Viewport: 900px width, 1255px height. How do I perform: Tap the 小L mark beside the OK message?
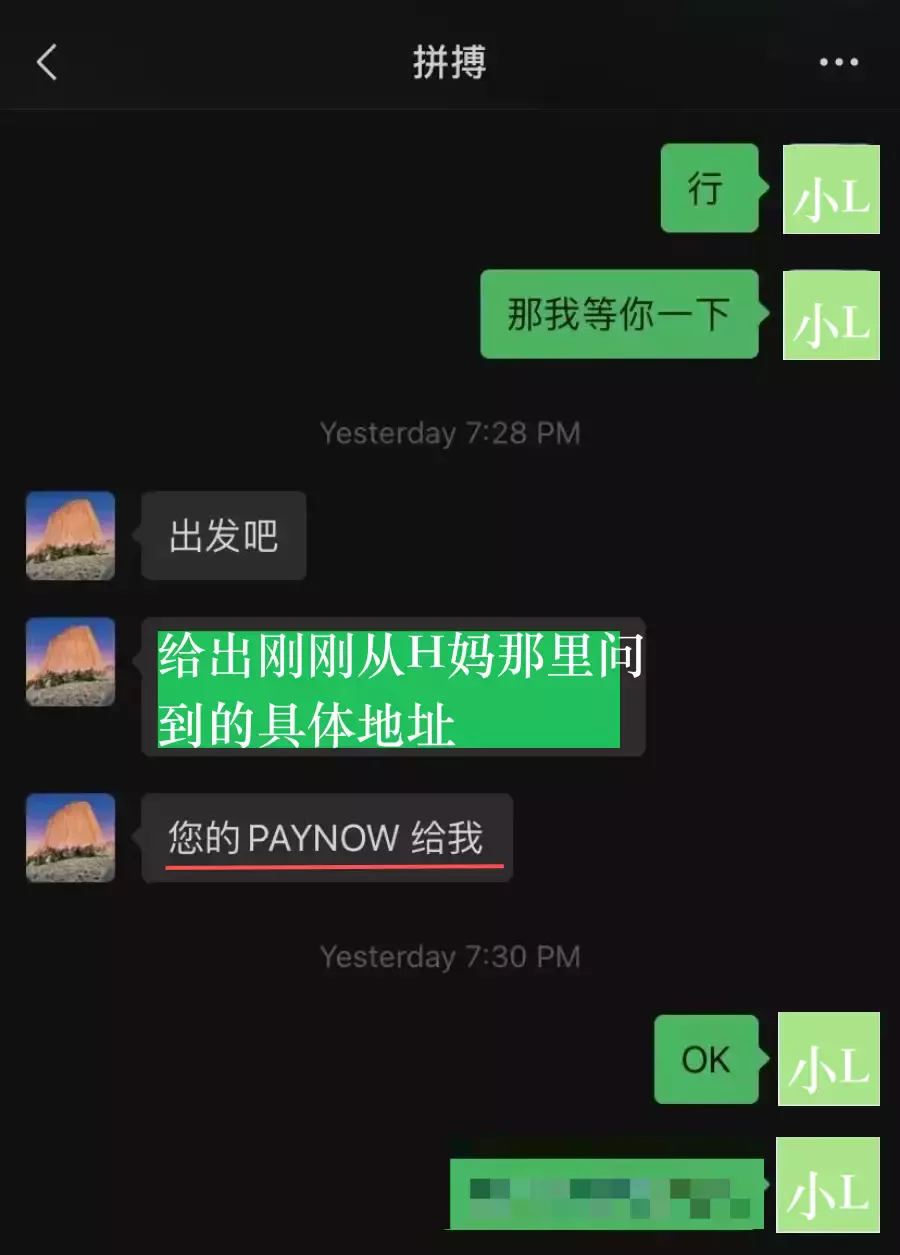click(x=828, y=1060)
